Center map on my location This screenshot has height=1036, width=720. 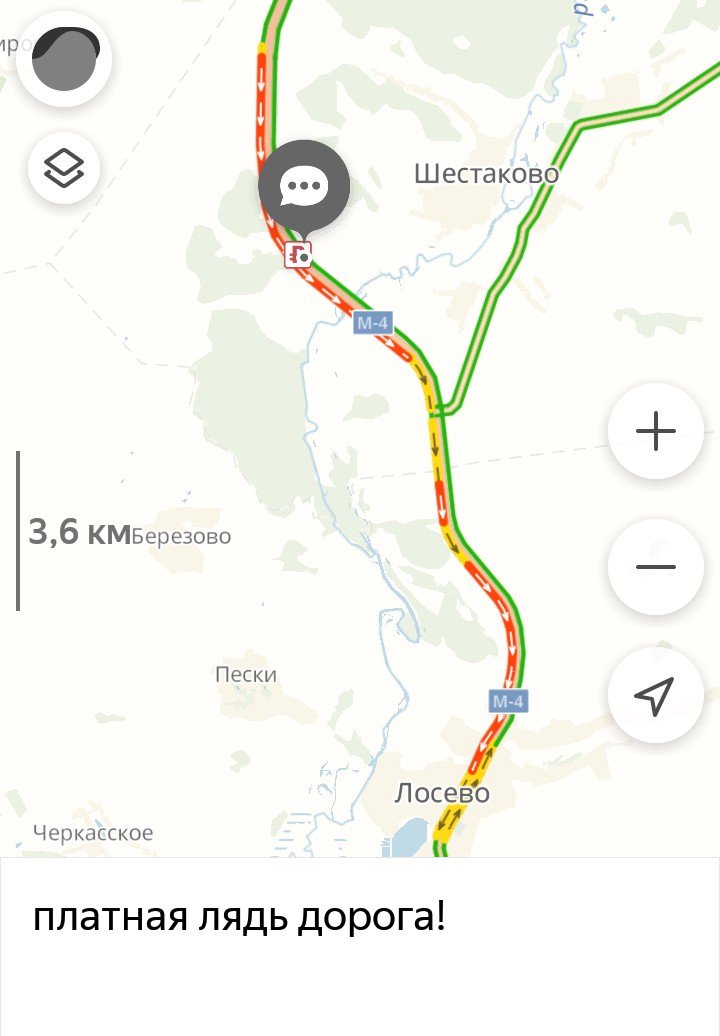tap(655, 696)
